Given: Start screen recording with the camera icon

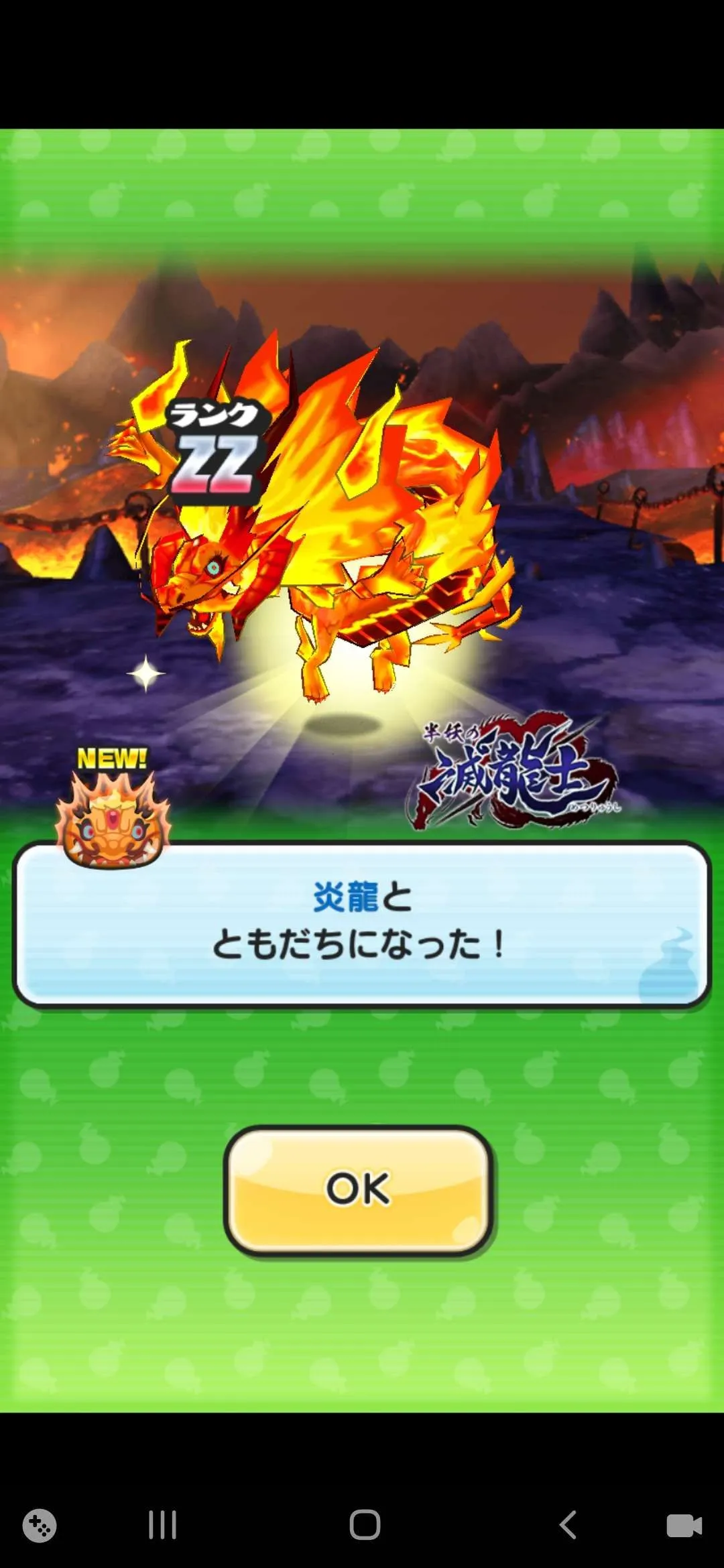Looking at the screenshot, I should [683, 1526].
